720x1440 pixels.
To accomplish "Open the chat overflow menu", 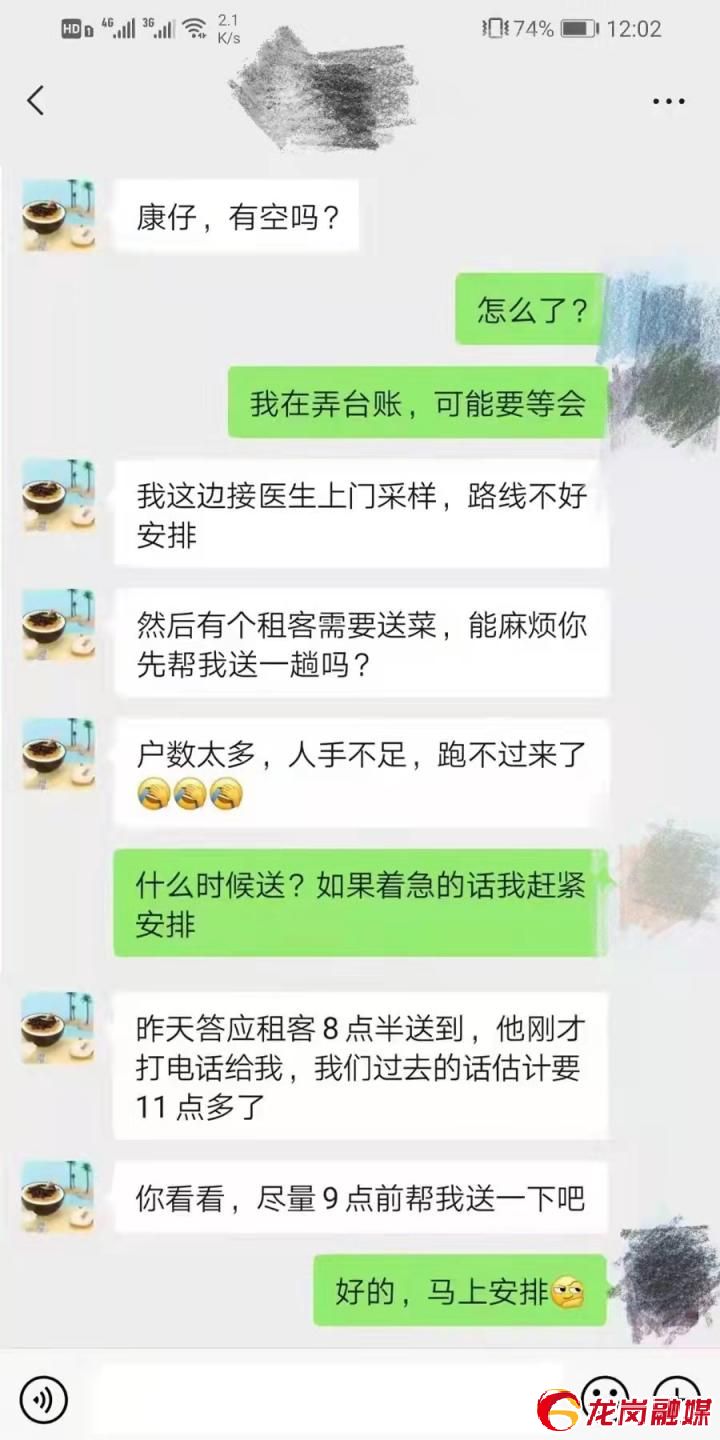I will coord(668,101).
